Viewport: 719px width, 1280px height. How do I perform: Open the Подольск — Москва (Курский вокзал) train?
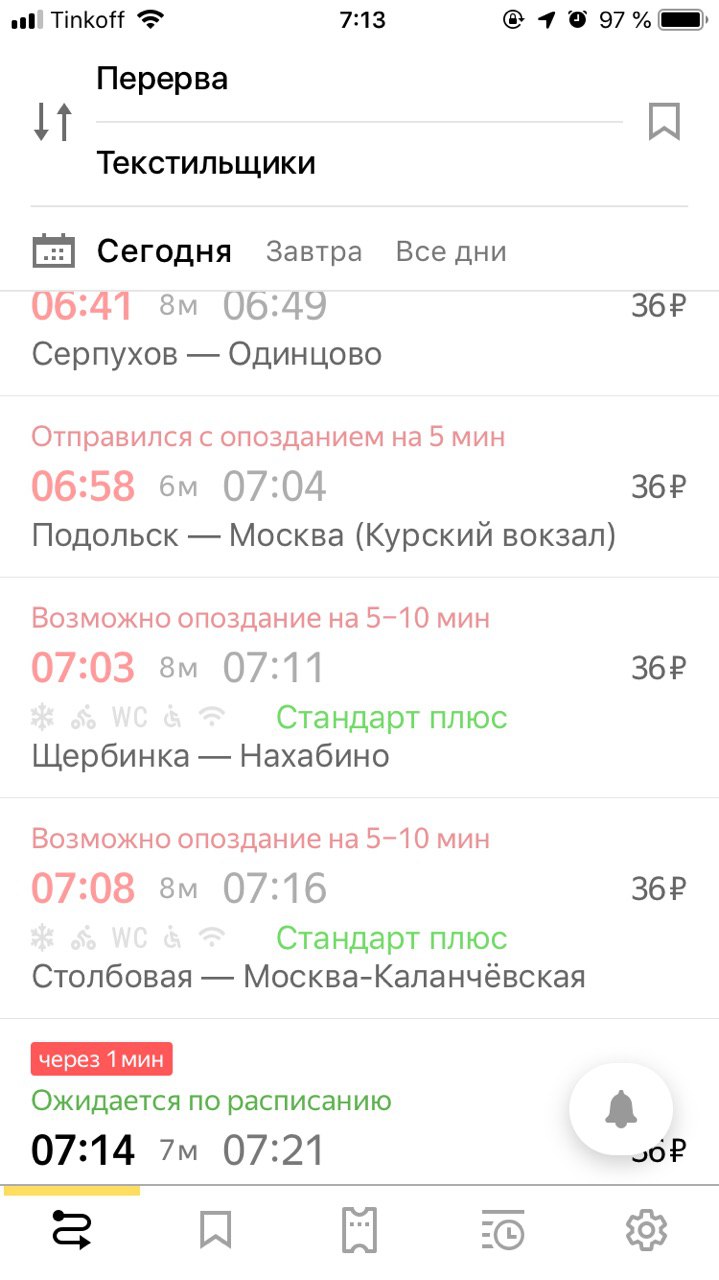[x=359, y=487]
